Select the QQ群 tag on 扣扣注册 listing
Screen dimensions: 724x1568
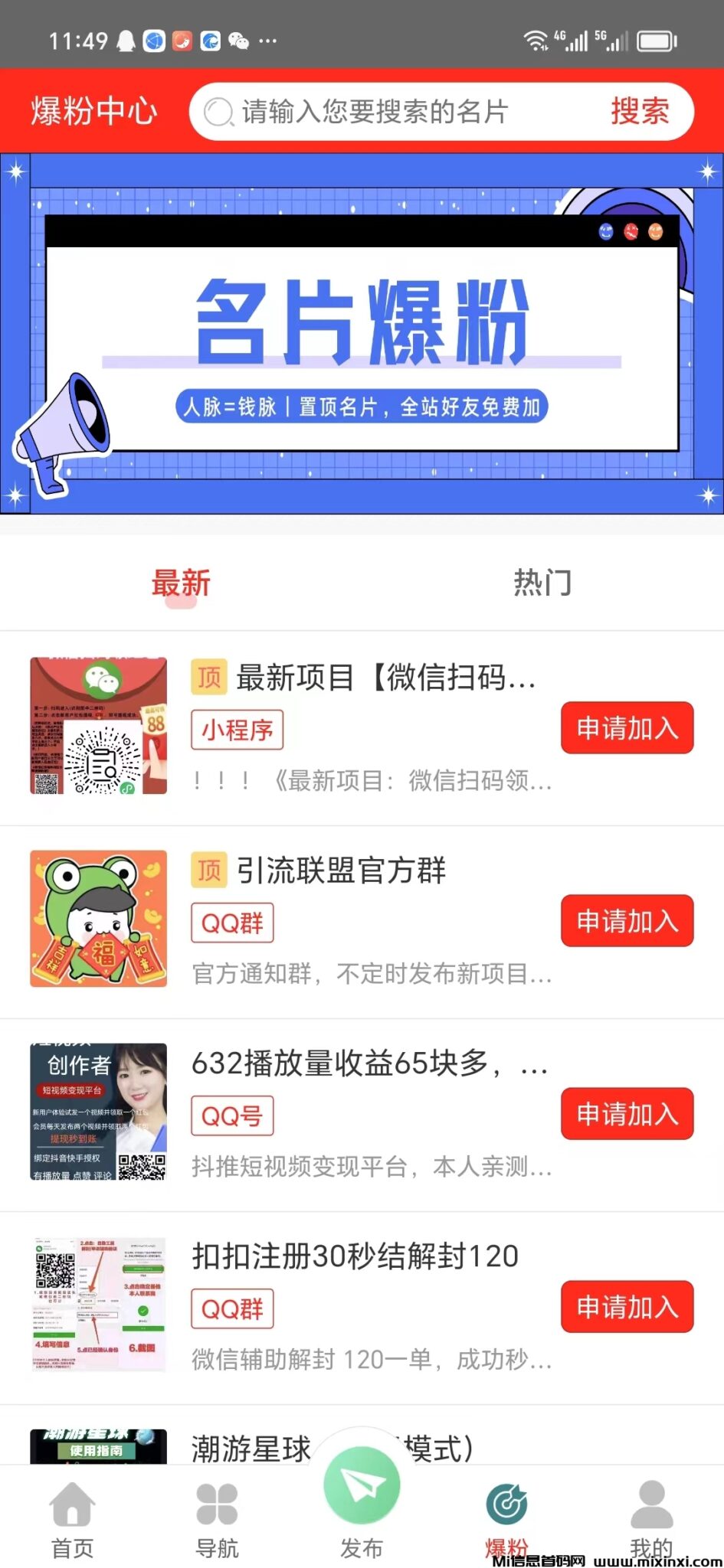point(231,1308)
